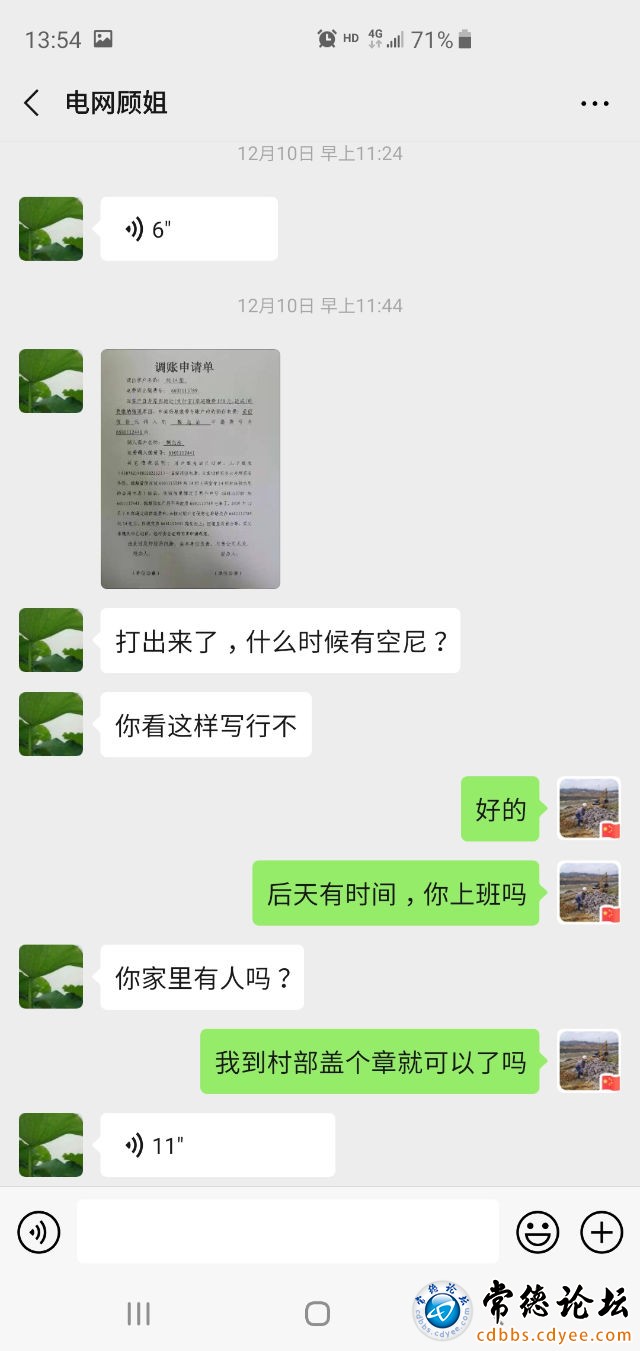
Task: Open the emoji picker
Action: (x=538, y=1232)
